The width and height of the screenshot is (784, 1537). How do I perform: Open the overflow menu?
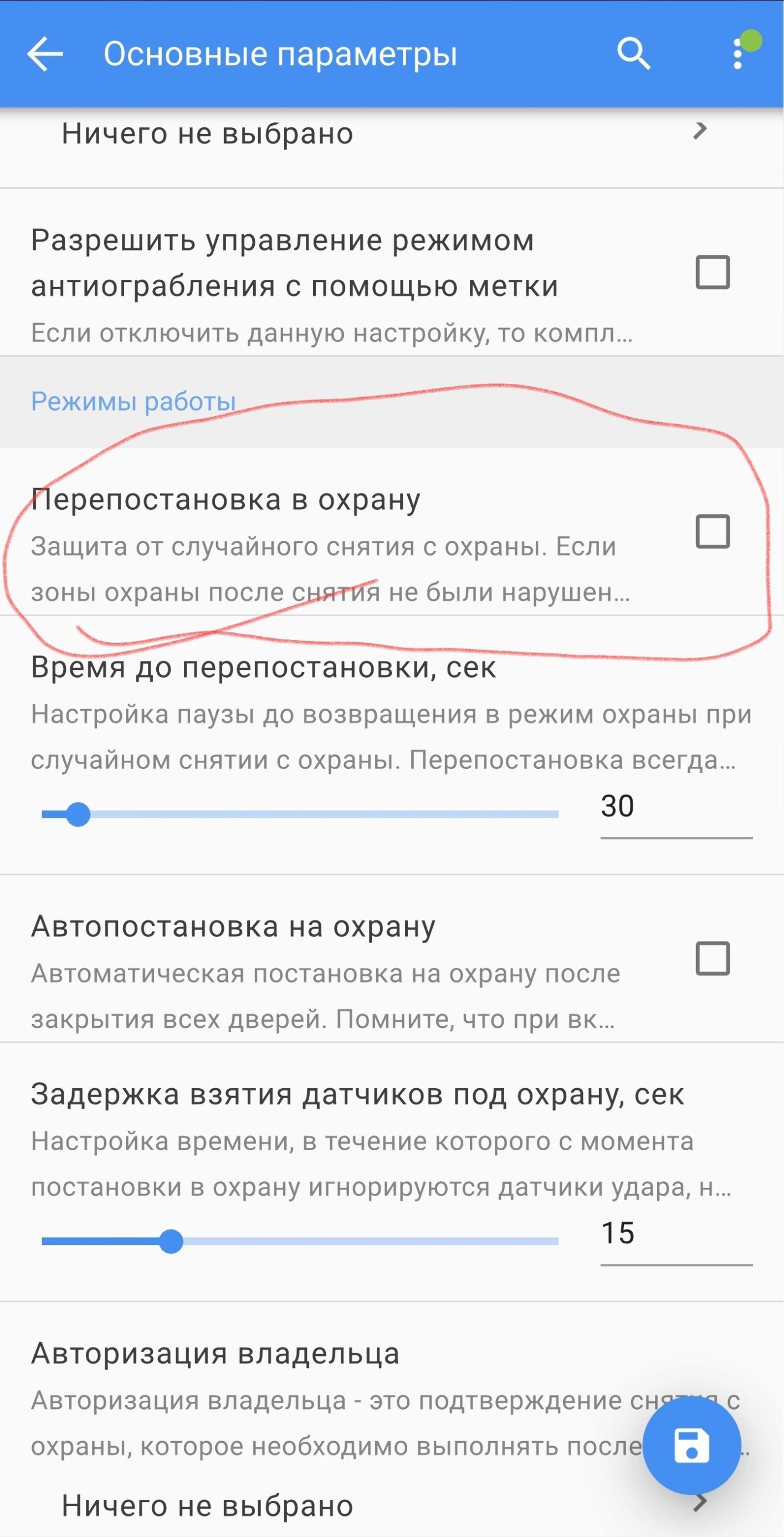[738, 55]
